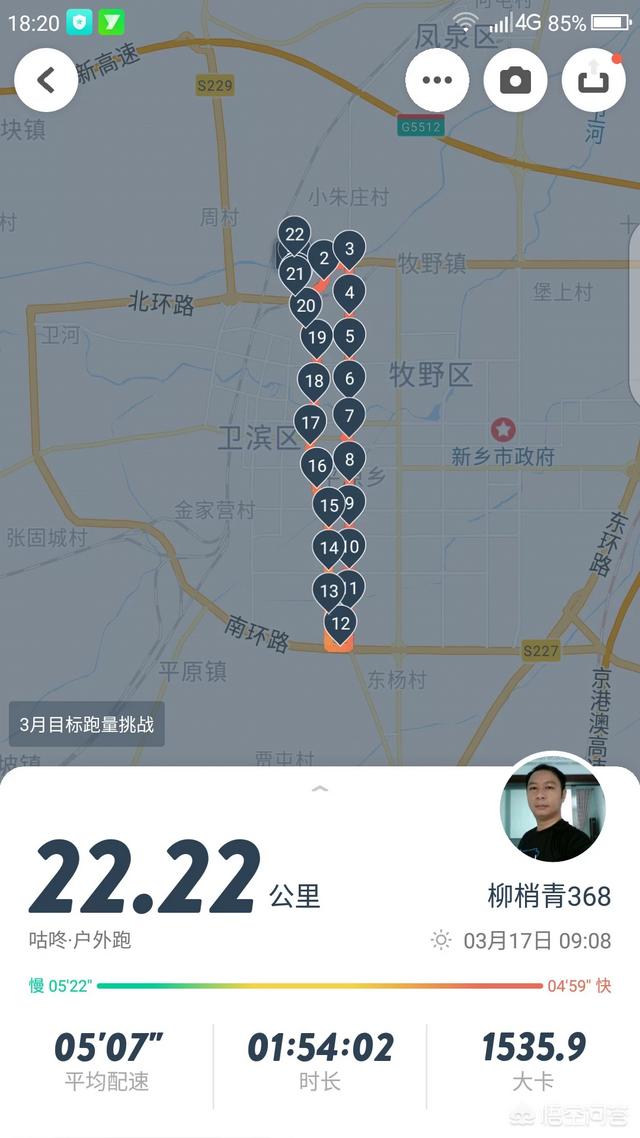Viewport: 640px width, 1138px height.
Task: Tap the camera icon button
Action: tap(515, 80)
